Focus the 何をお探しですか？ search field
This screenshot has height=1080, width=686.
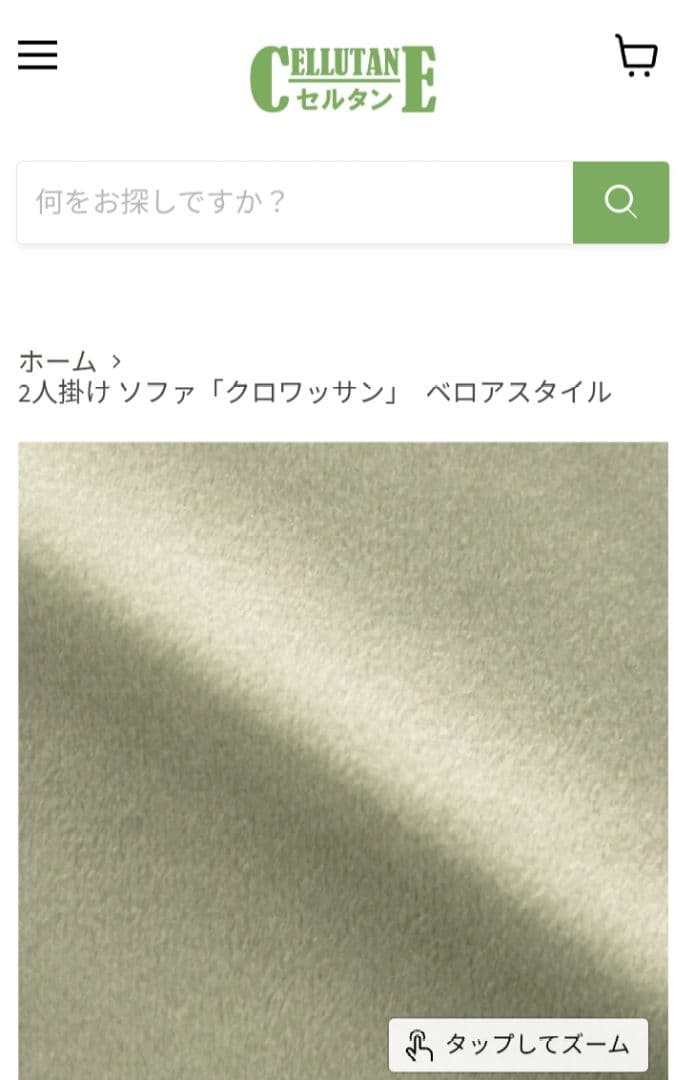[x=294, y=202]
